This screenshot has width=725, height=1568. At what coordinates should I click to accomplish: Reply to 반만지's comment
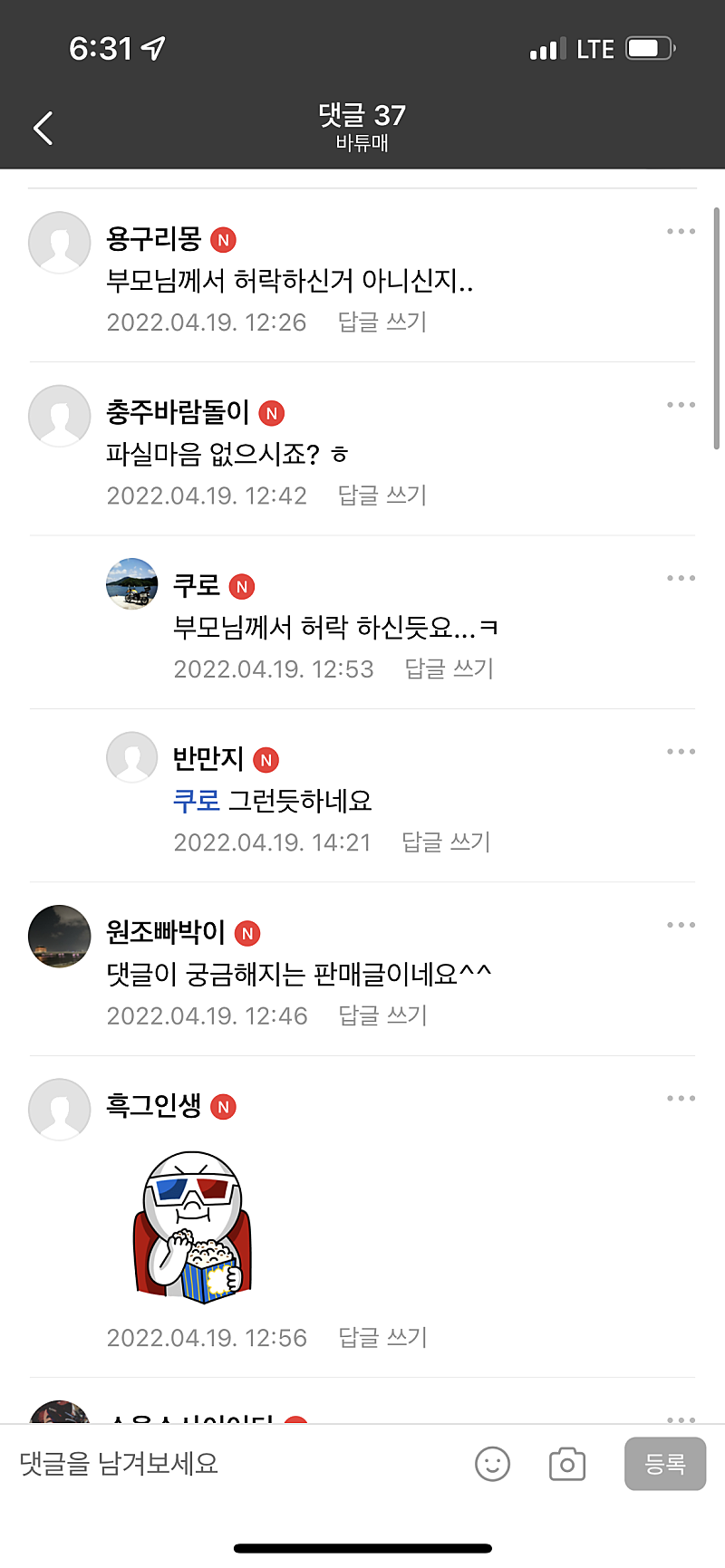446,842
